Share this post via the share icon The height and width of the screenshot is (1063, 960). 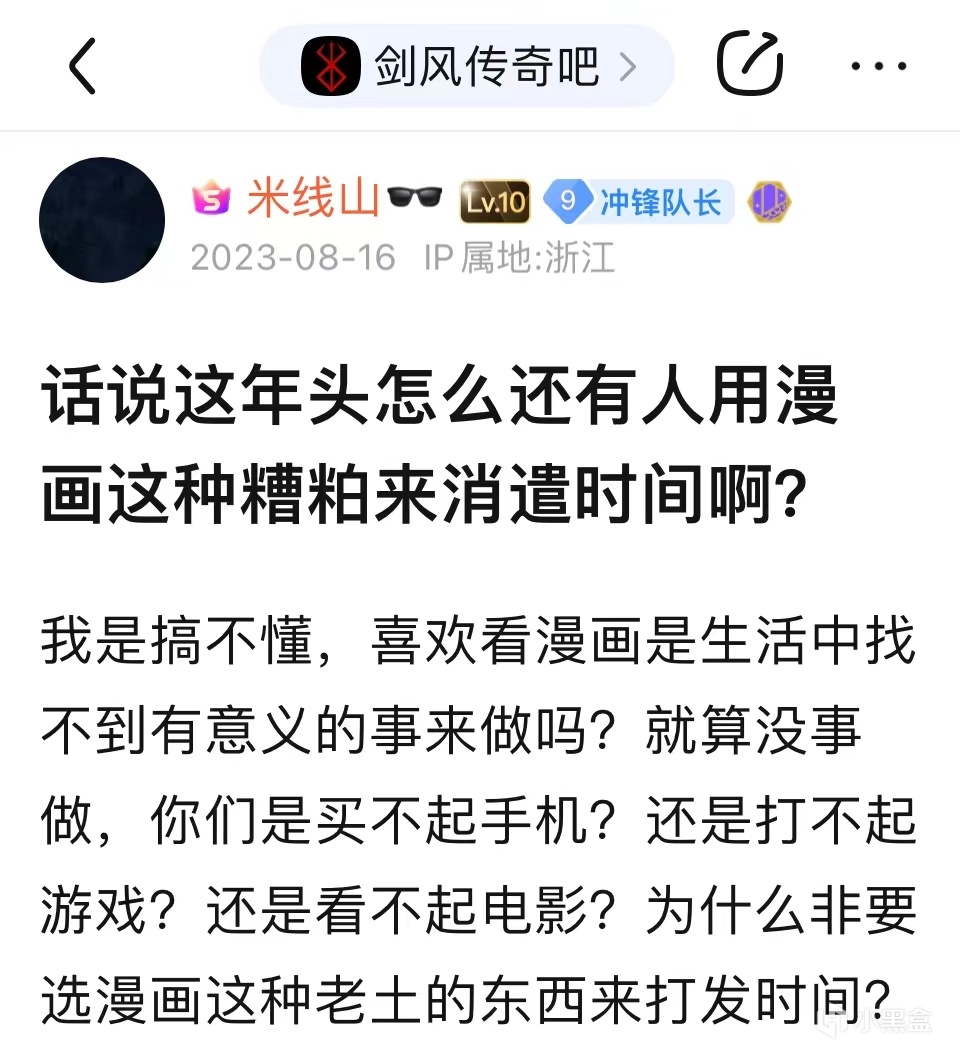[749, 65]
